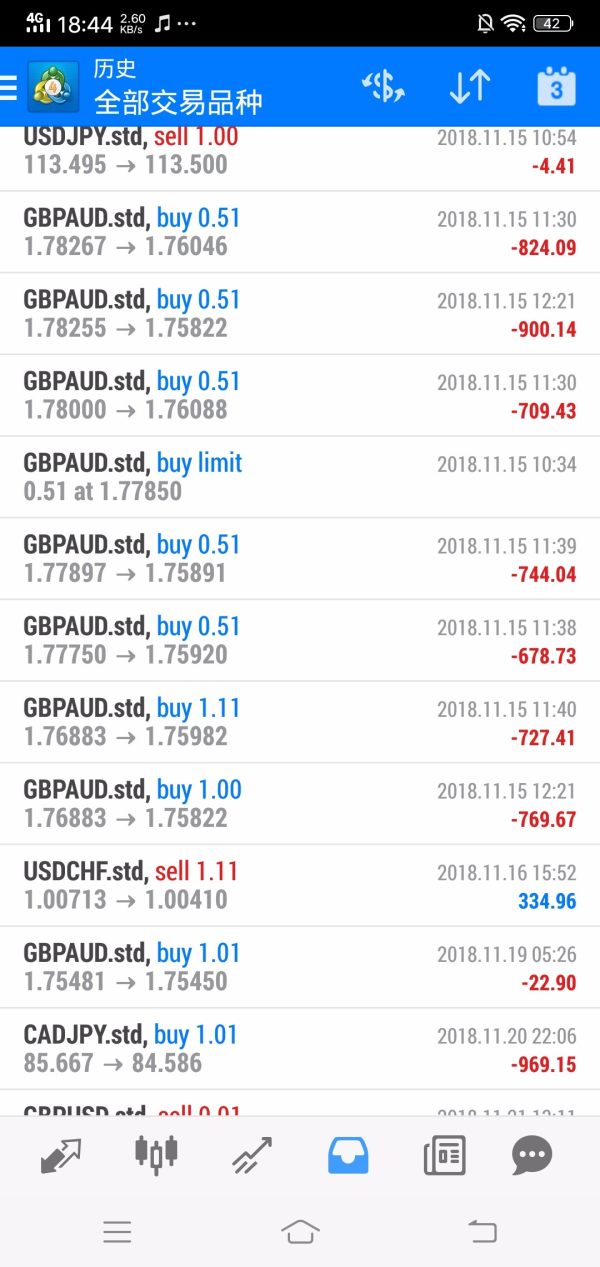Expand the USDCHF.std sell 1.11 trade

pos(300,885)
